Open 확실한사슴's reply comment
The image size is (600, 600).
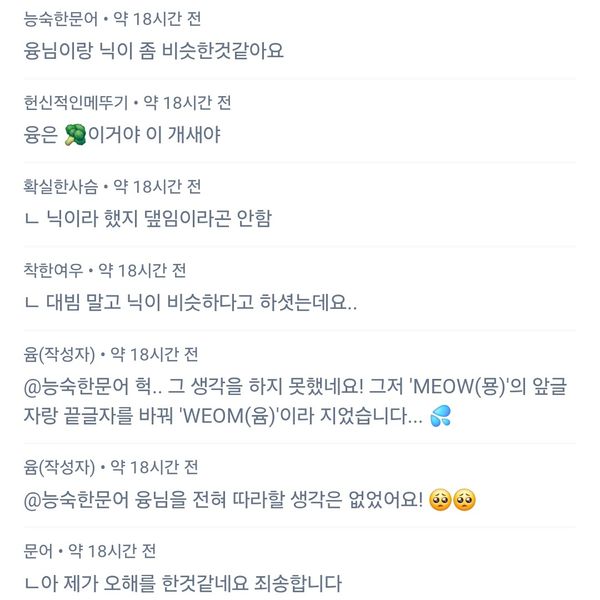[x=147, y=218]
